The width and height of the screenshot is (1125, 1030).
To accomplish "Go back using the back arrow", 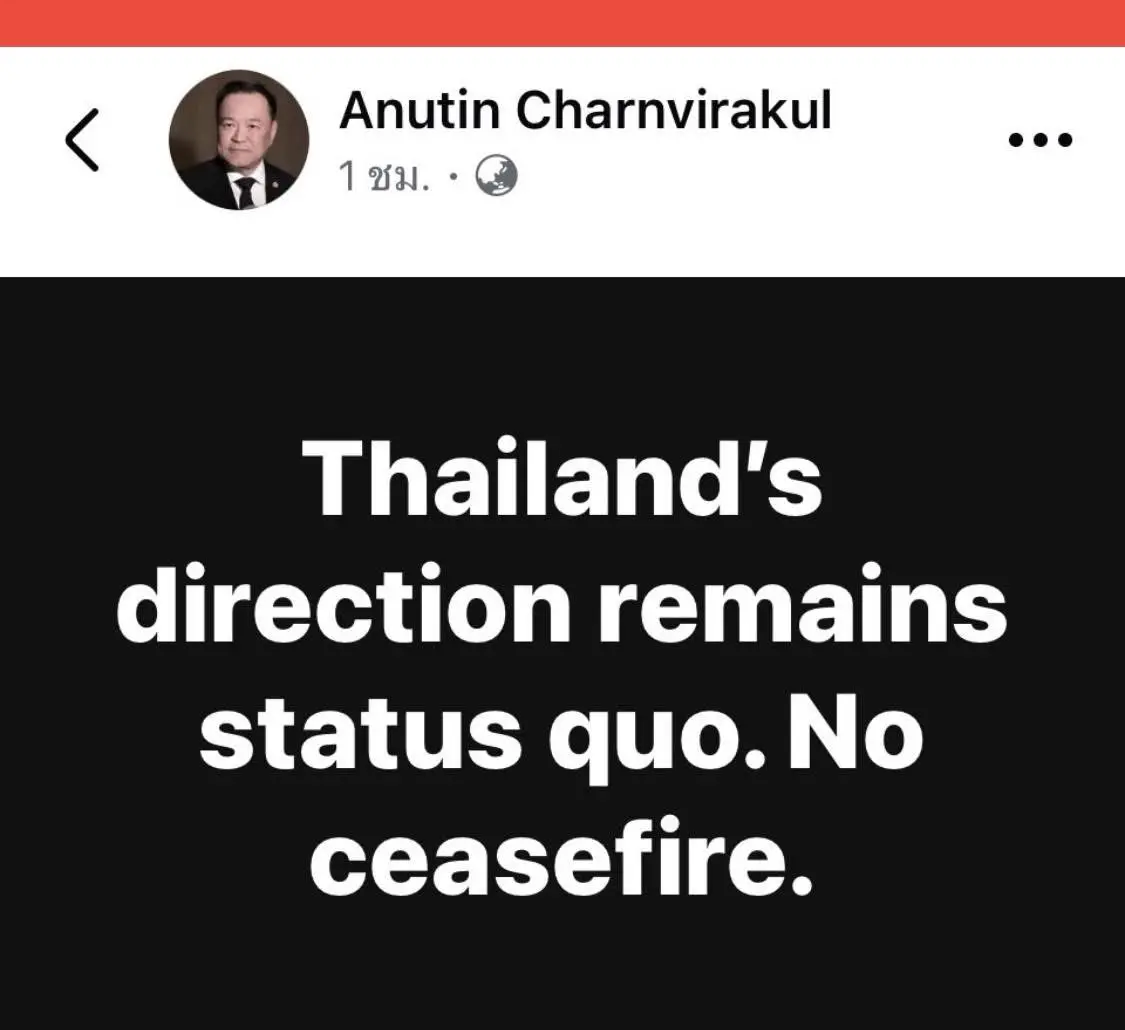I will pyautogui.click(x=82, y=140).
